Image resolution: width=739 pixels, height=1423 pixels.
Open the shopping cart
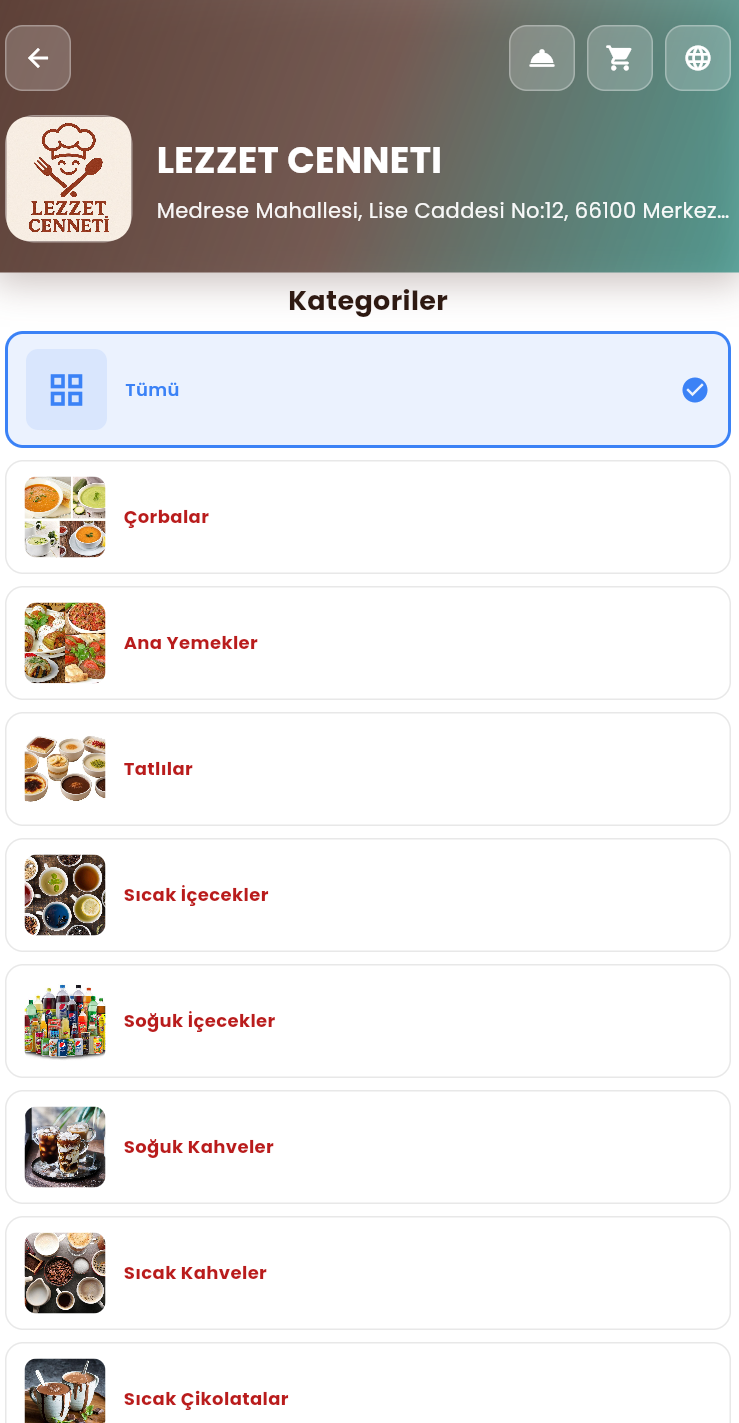619,58
